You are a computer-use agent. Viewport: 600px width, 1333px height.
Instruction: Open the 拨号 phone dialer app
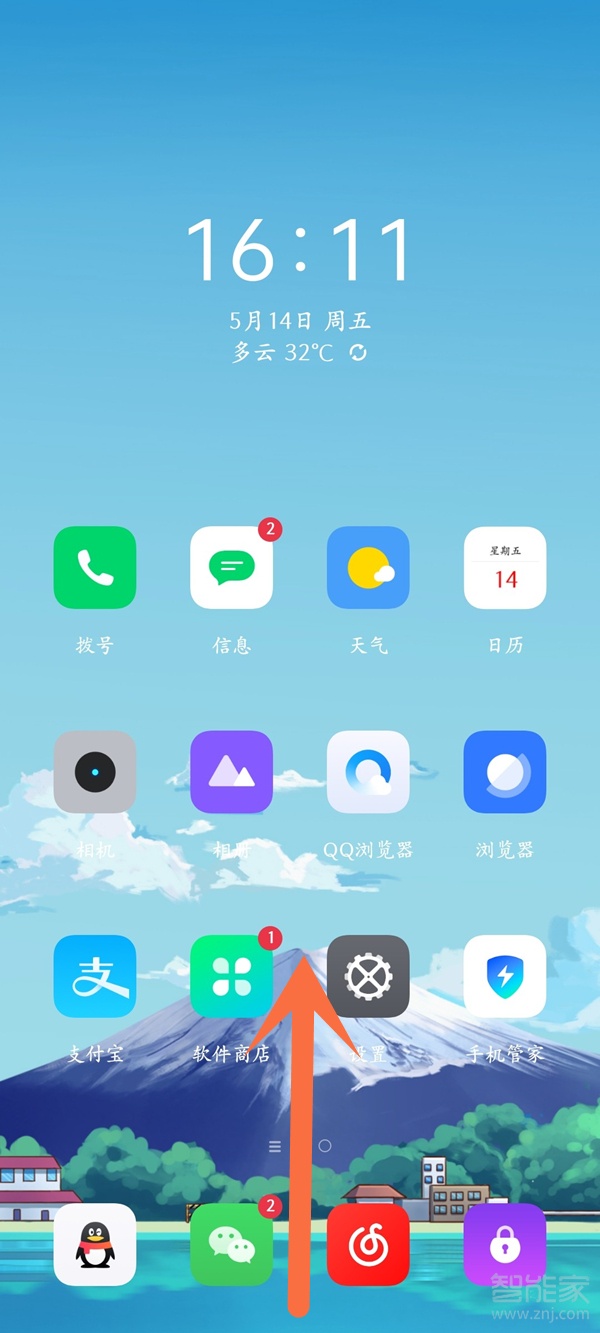click(x=94, y=568)
